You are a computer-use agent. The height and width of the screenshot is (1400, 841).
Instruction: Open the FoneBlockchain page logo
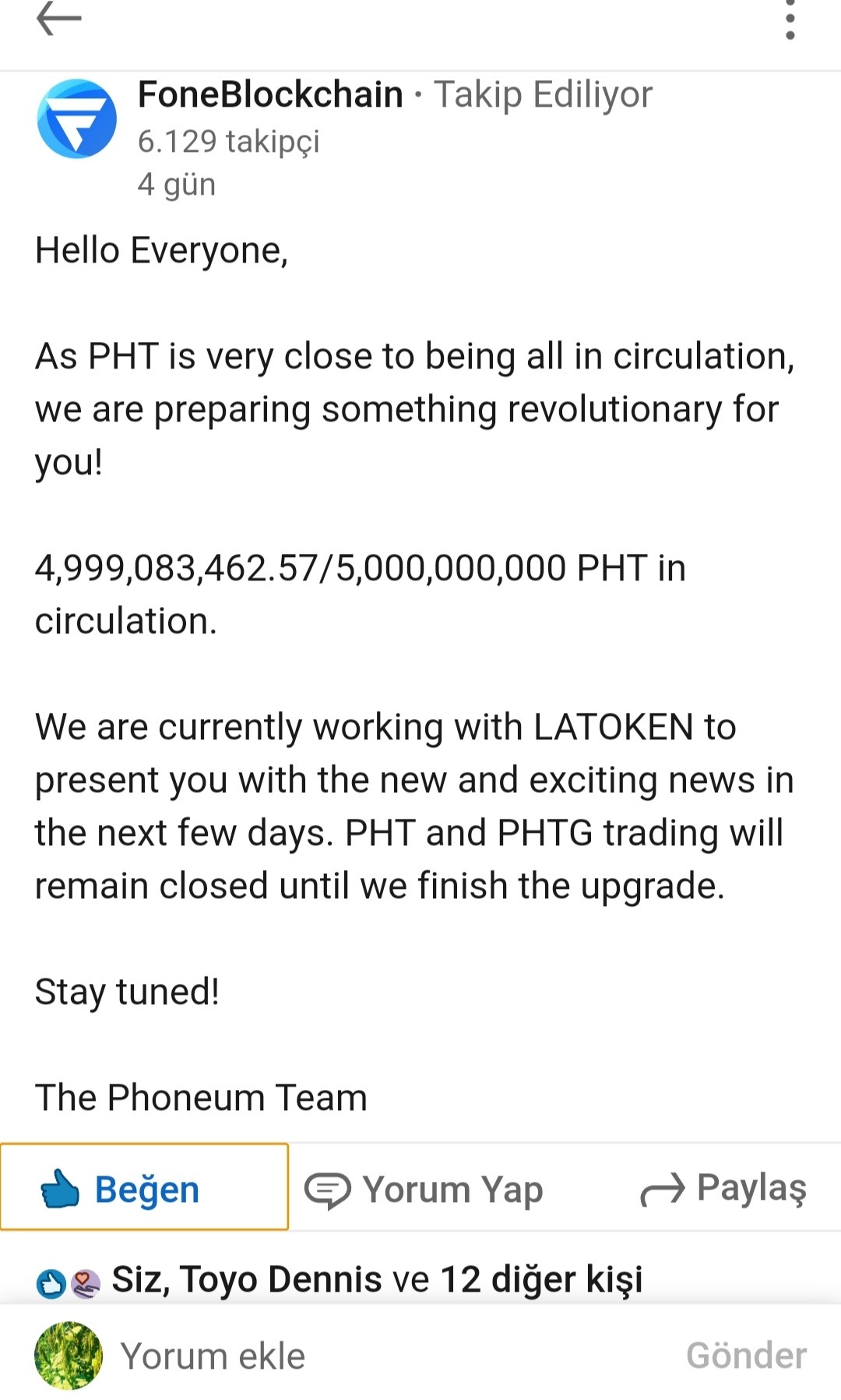[x=76, y=118]
